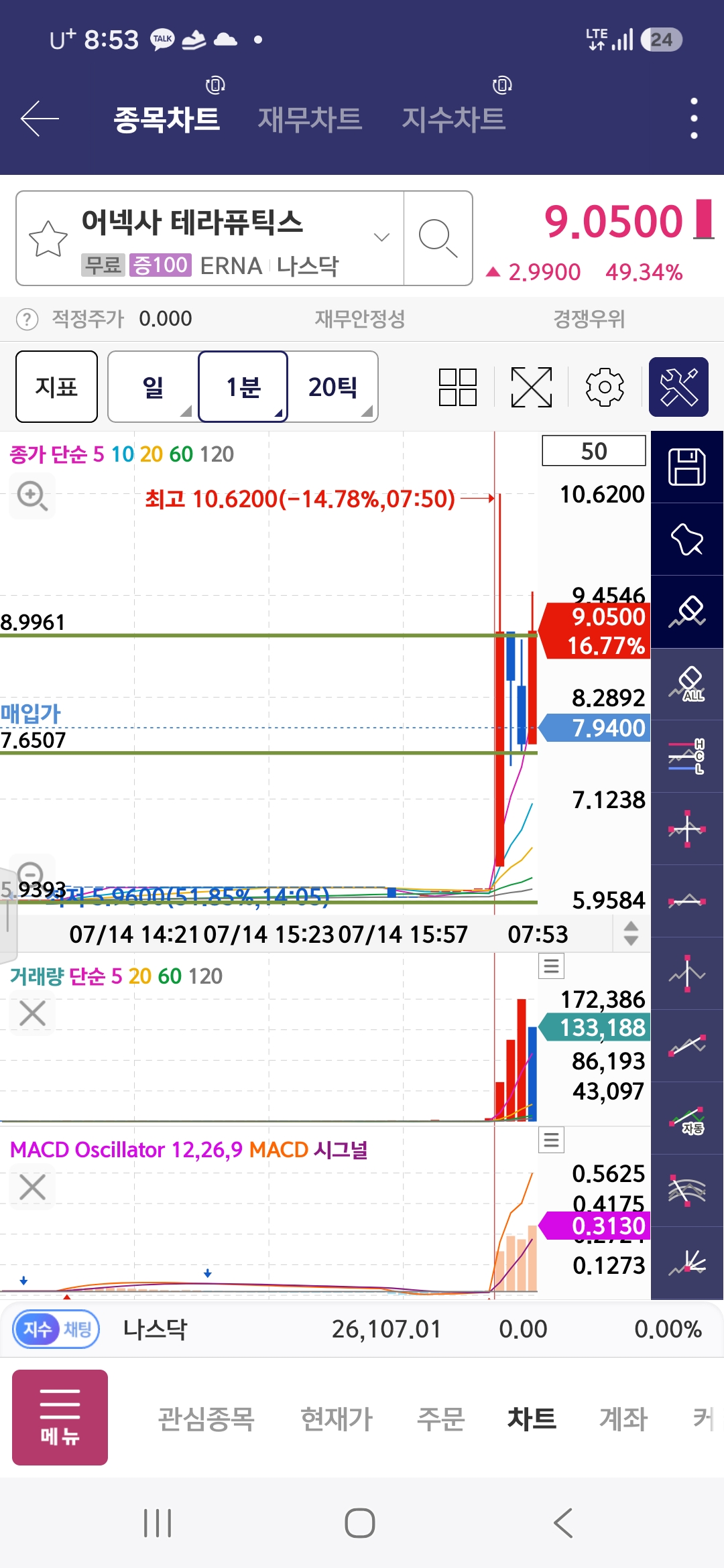Toggle the drawing tools panel
724x1568 pixels.
coord(678,387)
